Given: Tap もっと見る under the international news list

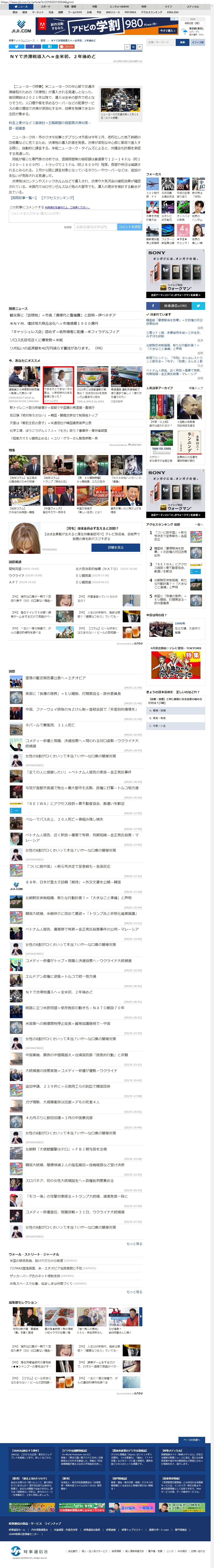Looking at the screenshot, I should tap(134, 1244).
